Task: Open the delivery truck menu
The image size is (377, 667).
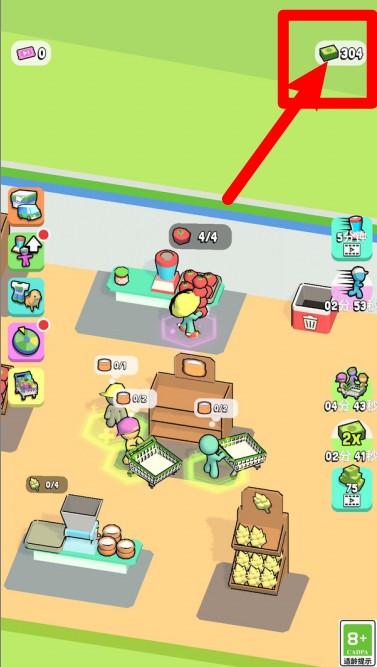Action: (26, 207)
